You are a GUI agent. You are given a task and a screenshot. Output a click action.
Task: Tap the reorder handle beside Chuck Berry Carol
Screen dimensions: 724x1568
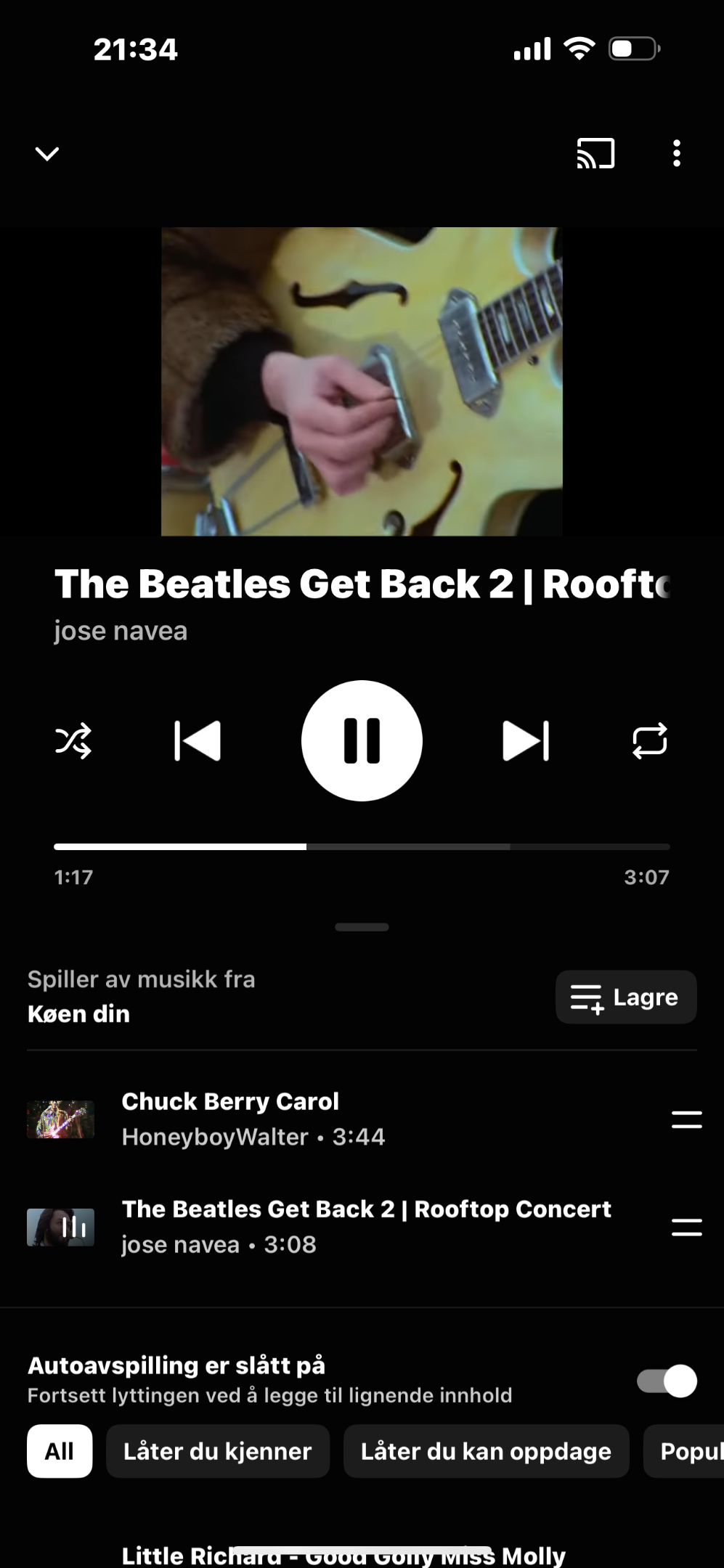686,1119
